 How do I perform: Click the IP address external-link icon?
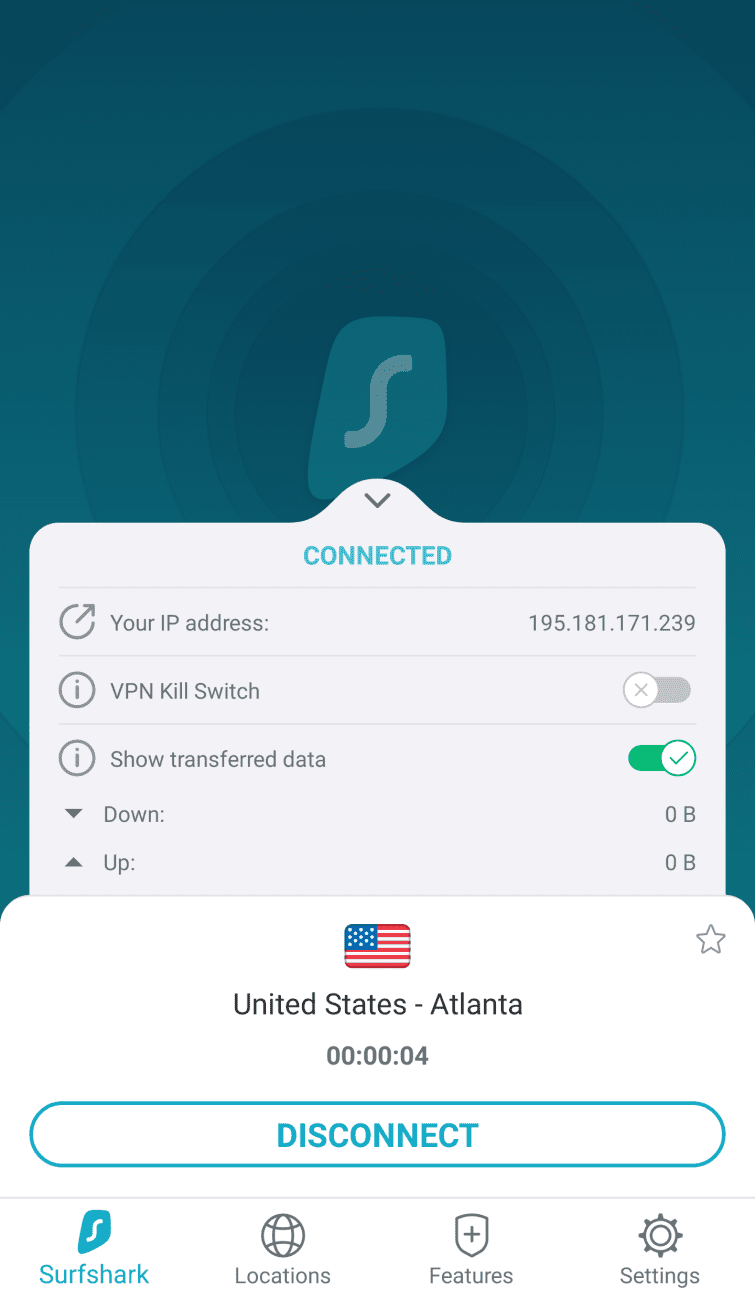[x=77, y=622]
